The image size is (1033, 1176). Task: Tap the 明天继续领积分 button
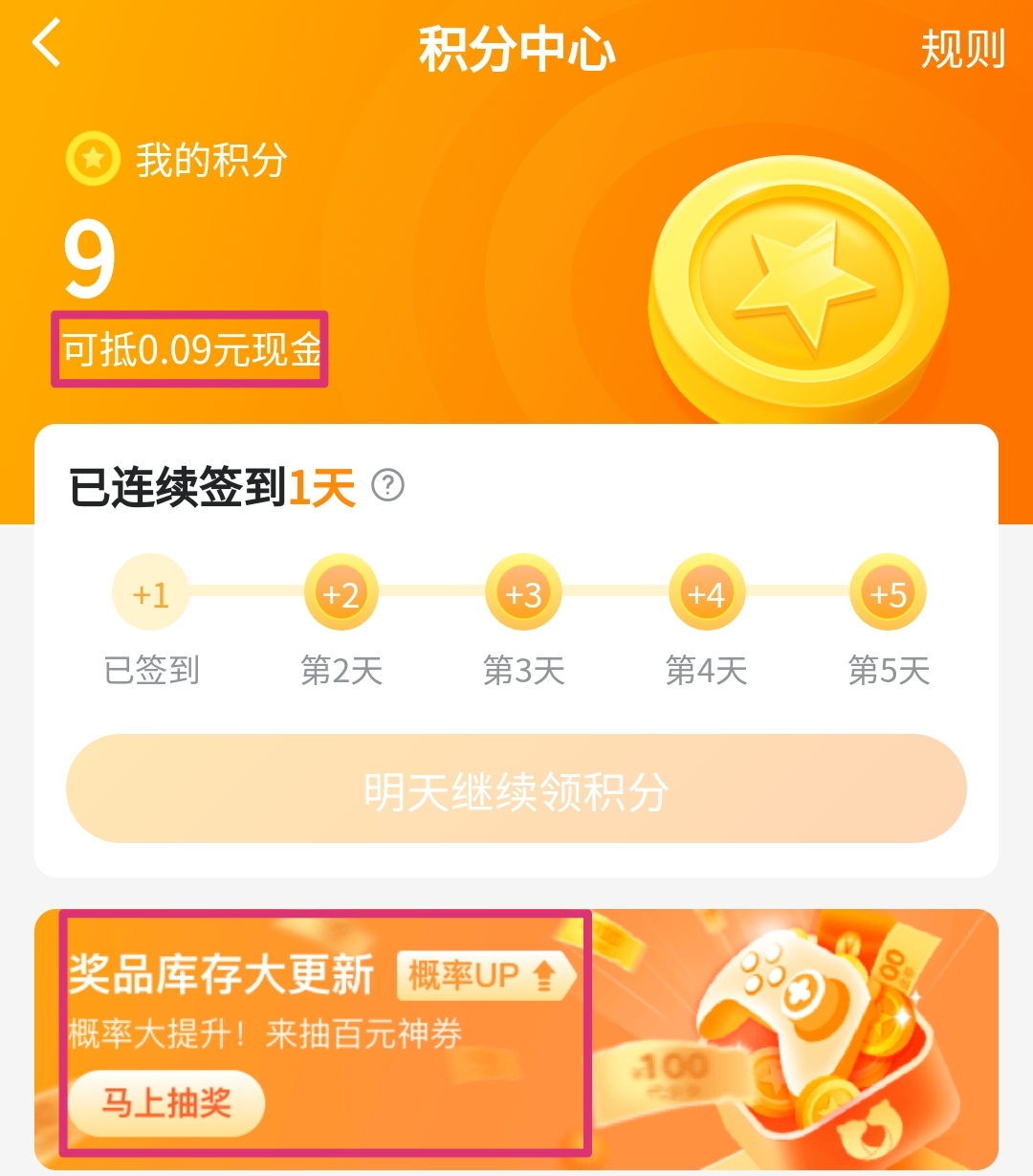tap(516, 789)
